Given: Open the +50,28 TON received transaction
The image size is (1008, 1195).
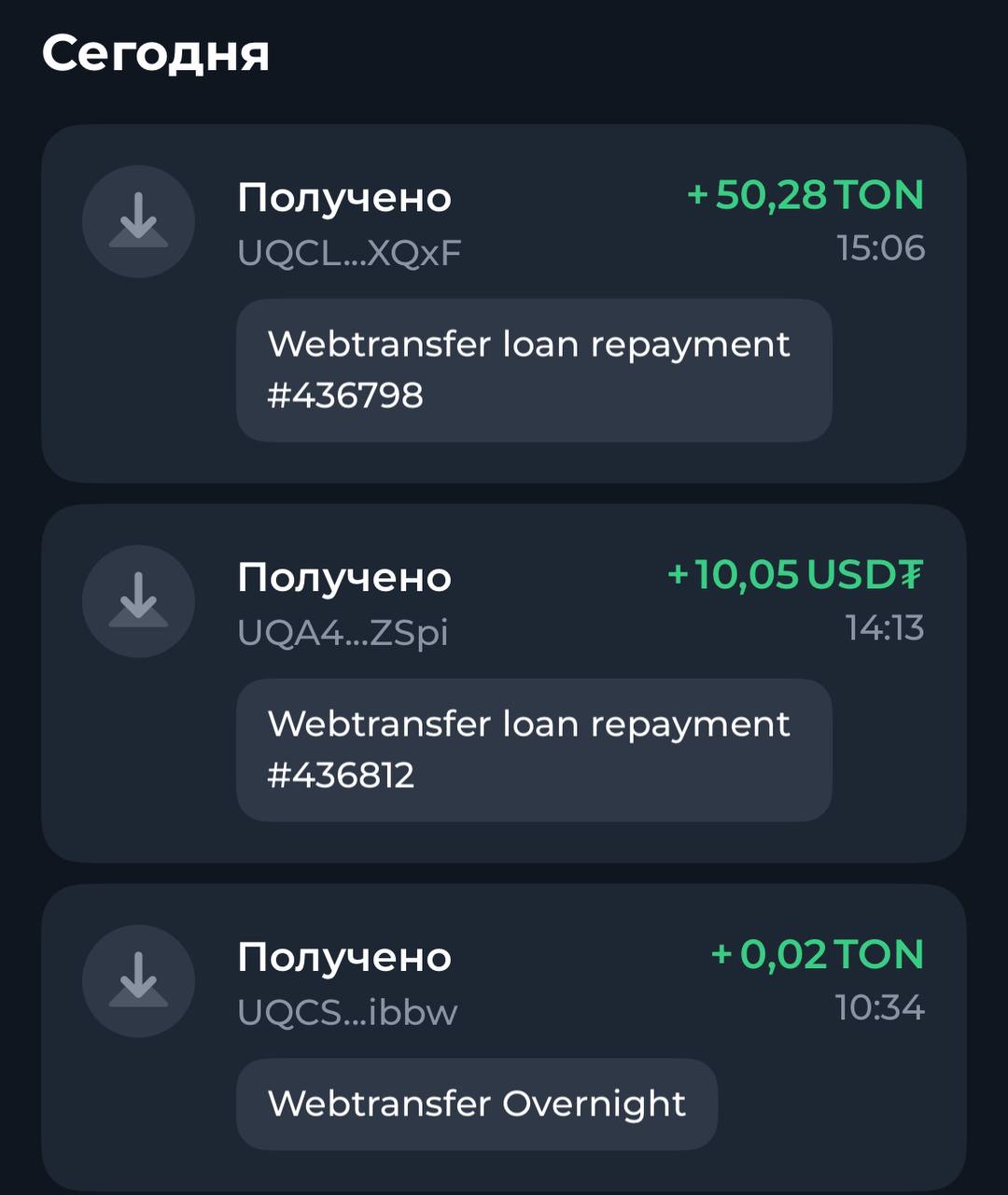Looking at the screenshot, I should pos(504,224).
